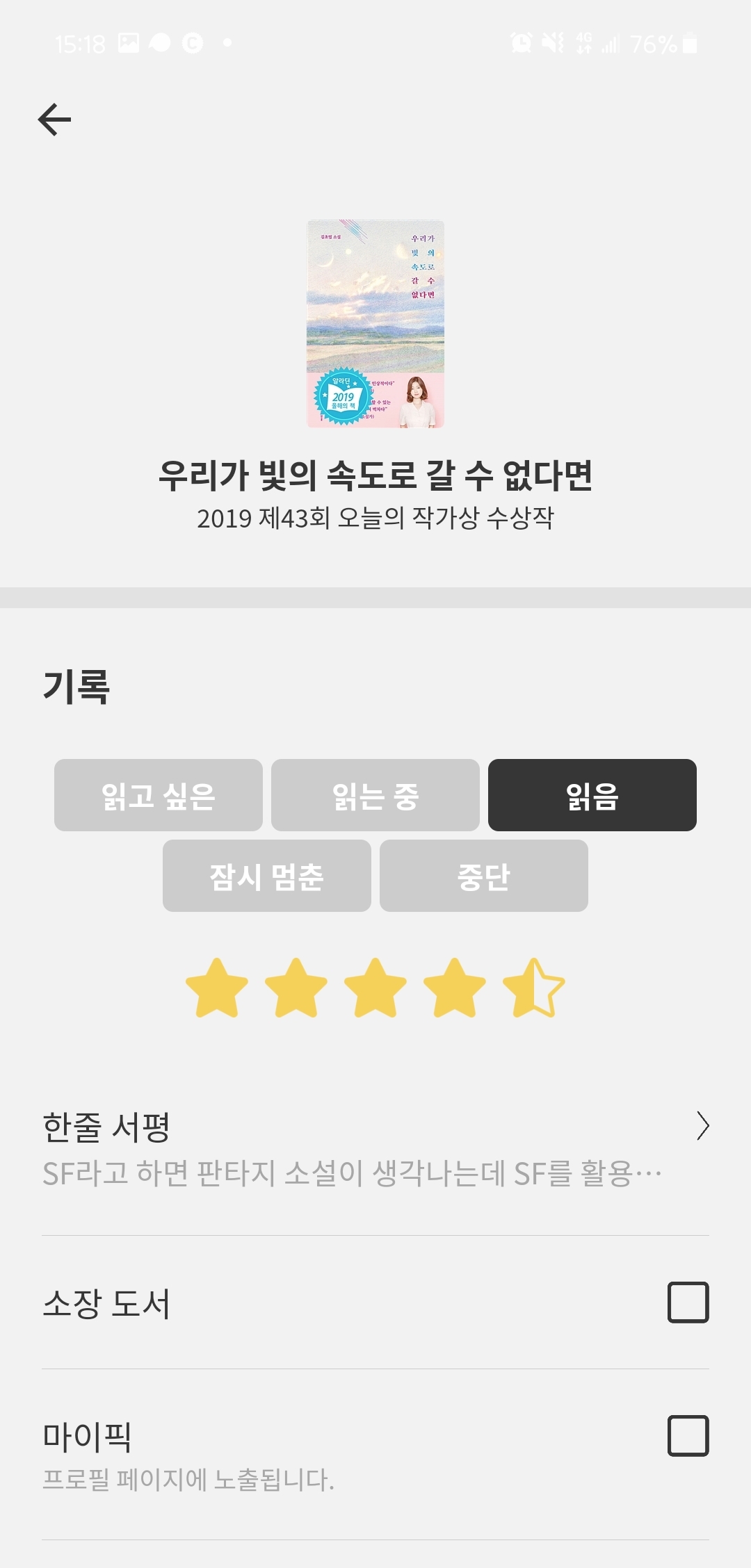Viewport: 751px width, 1568px height.
Task: Check the 소장 도서 checkbox
Action: pos(688,1302)
